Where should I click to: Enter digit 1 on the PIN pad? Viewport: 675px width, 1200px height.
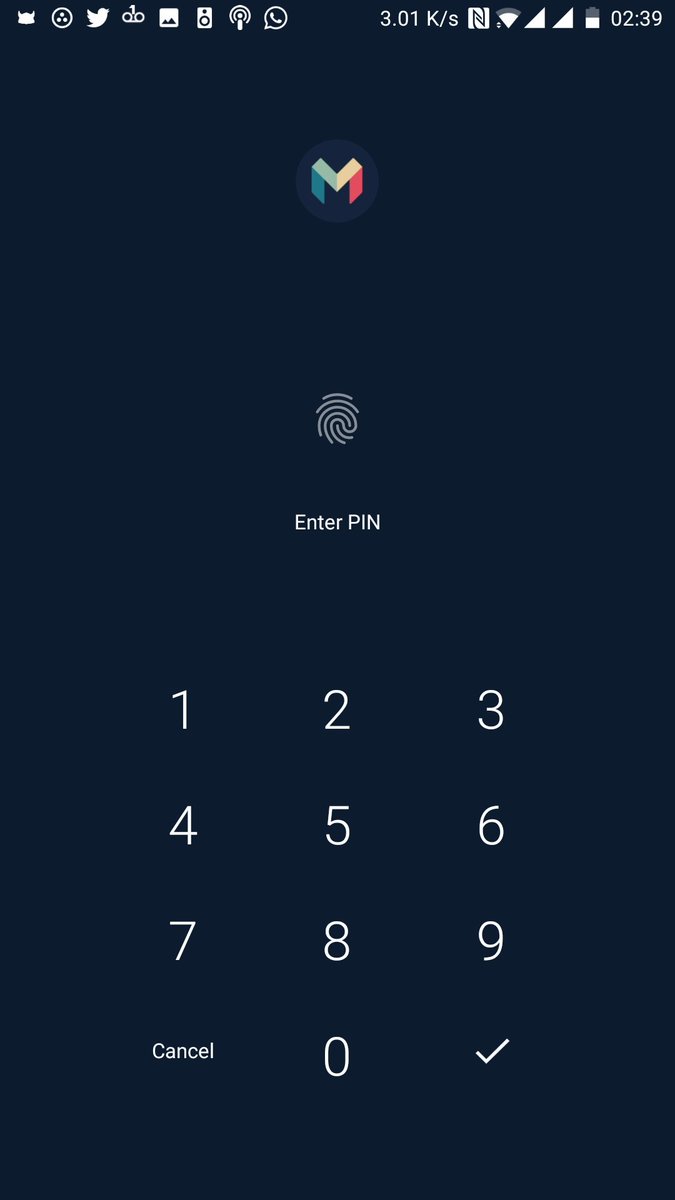tap(182, 710)
